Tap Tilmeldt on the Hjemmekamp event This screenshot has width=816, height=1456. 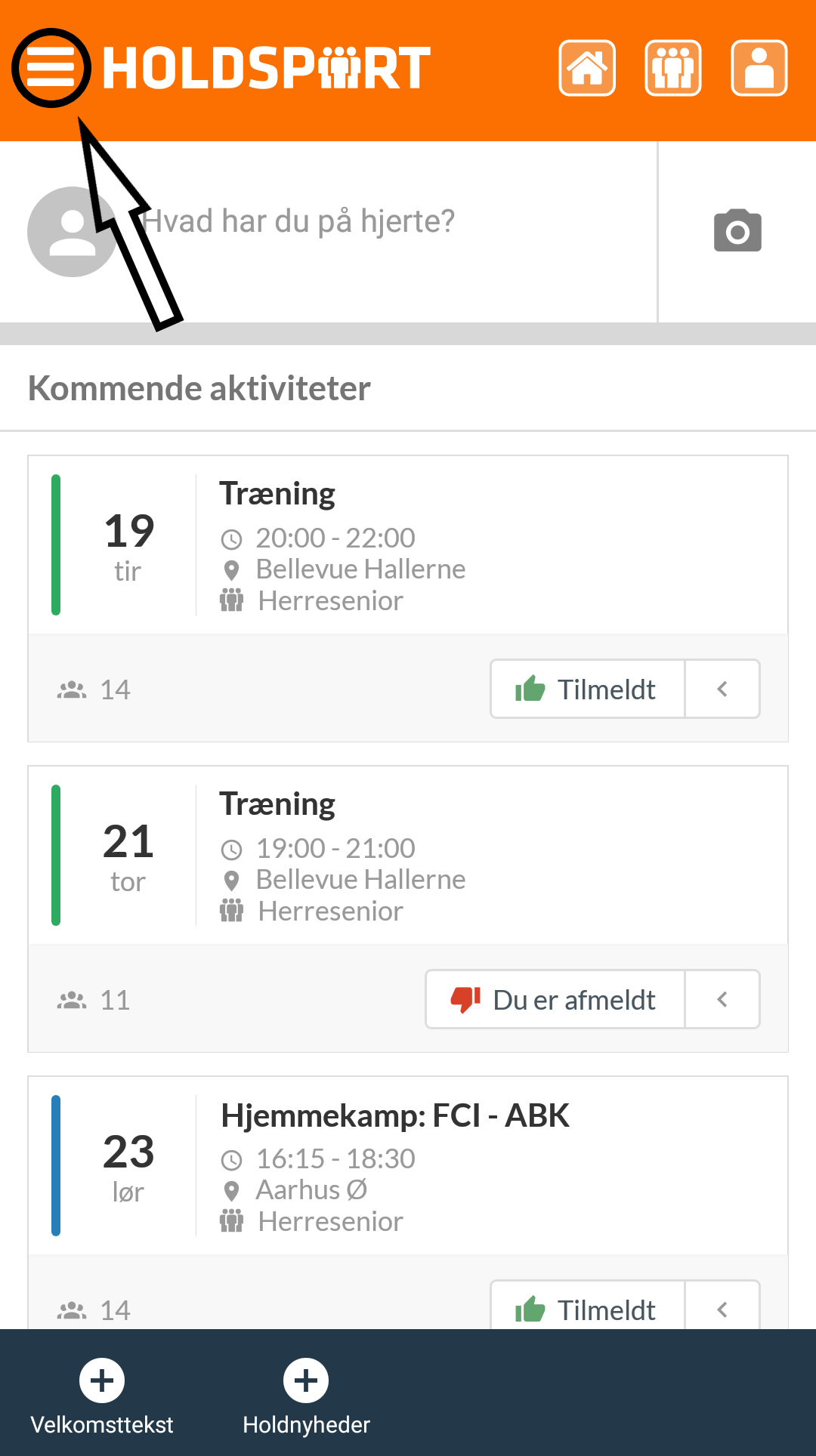[x=588, y=1306]
